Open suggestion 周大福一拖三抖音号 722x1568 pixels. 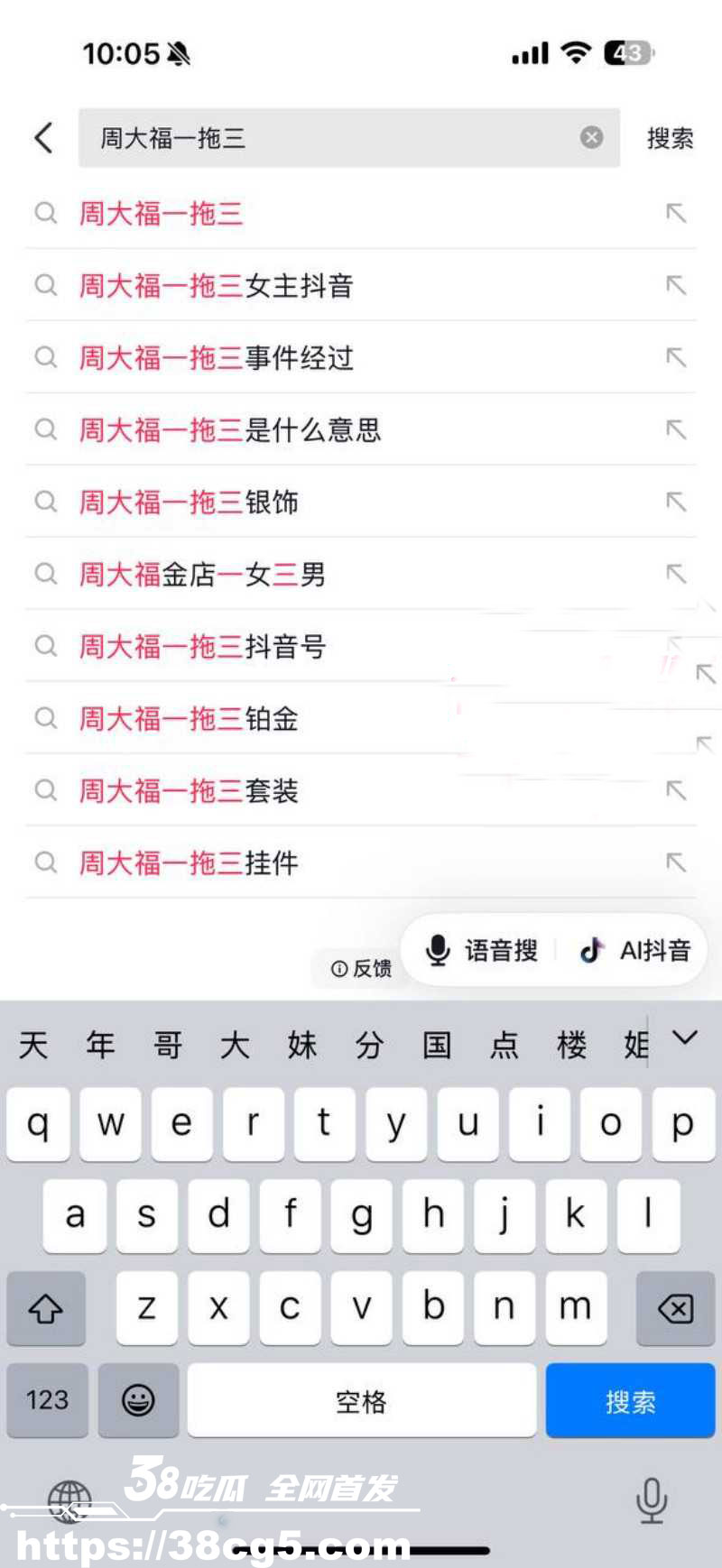click(x=203, y=647)
